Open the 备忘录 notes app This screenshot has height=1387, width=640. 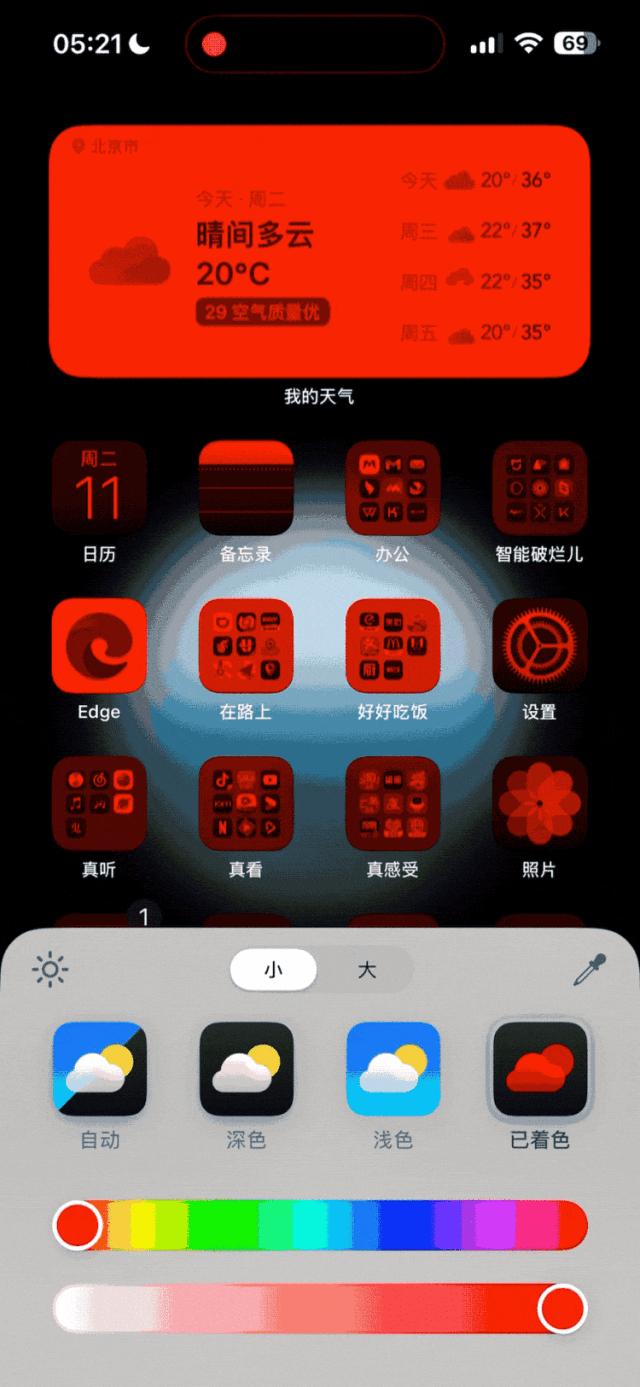click(x=246, y=488)
